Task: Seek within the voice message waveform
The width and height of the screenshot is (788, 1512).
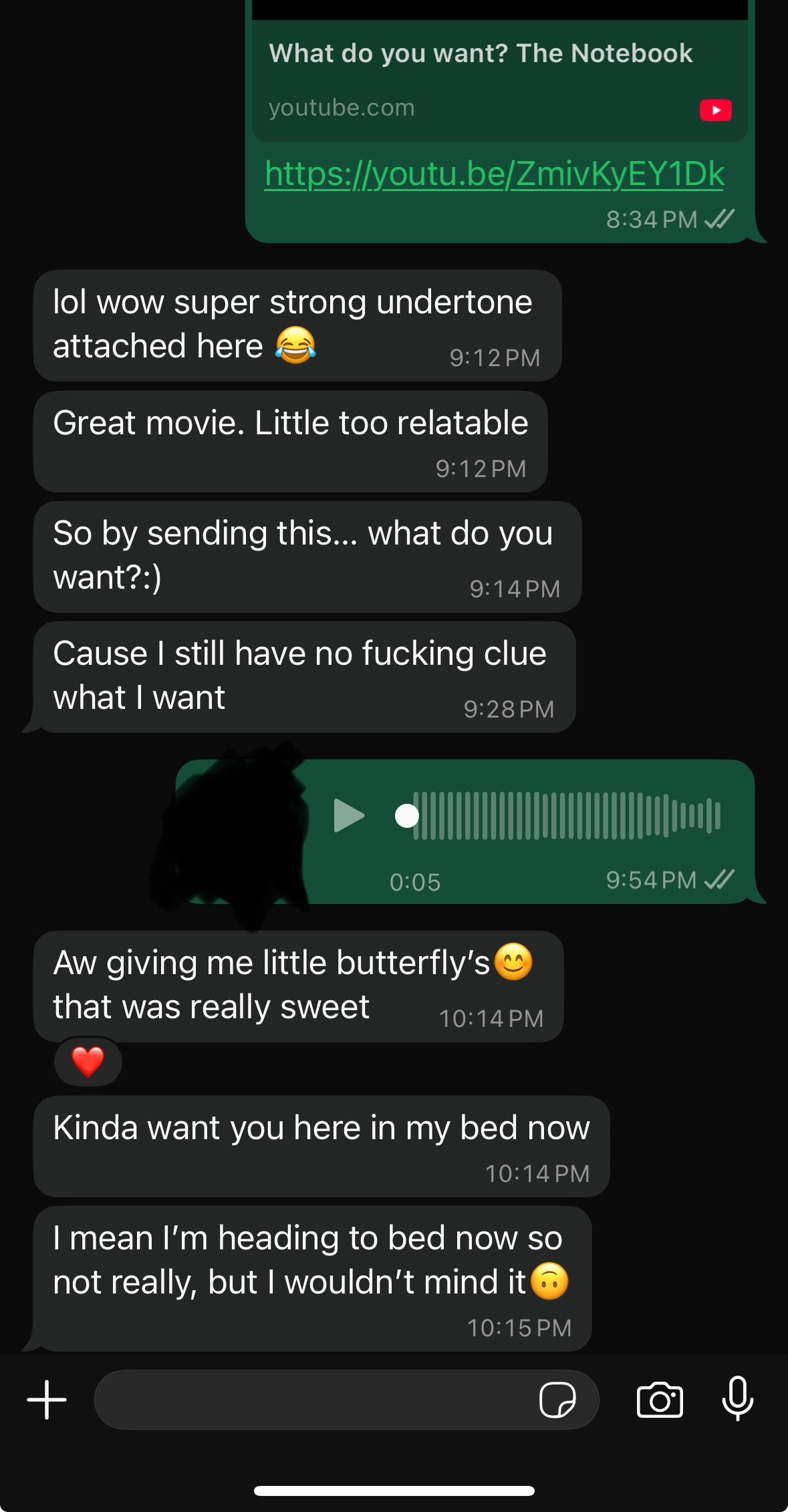Action: pyautogui.click(x=566, y=815)
